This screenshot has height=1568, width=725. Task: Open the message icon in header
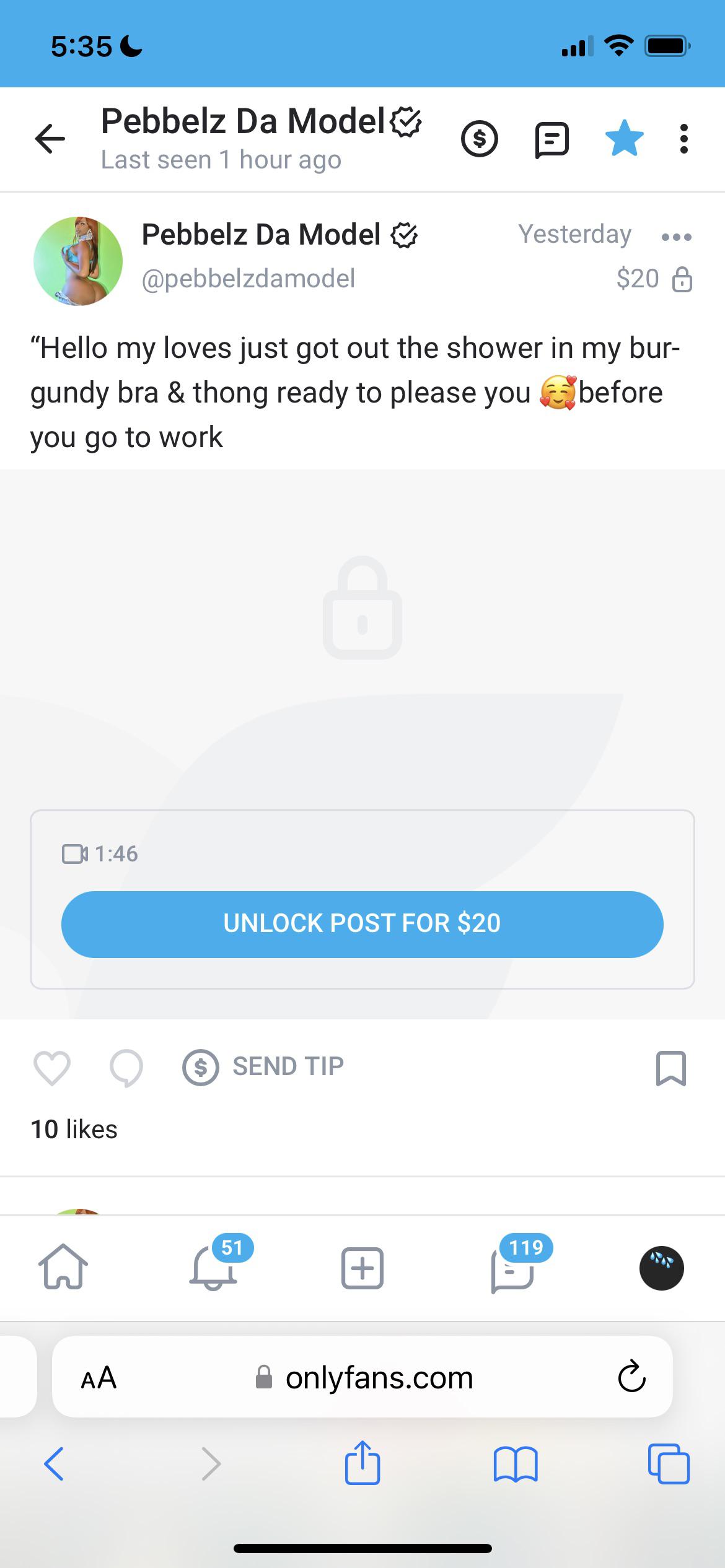tap(551, 139)
